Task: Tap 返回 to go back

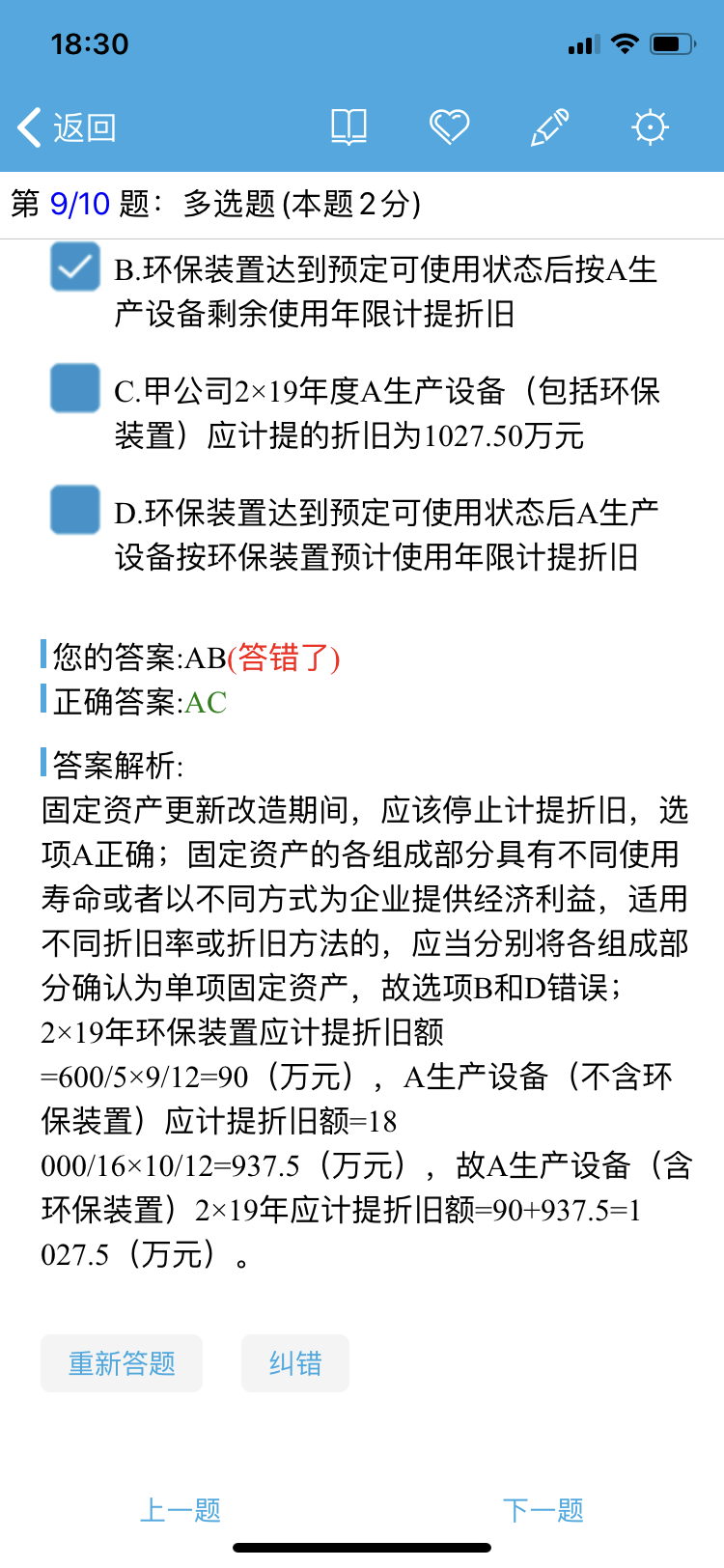Action: click(68, 127)
